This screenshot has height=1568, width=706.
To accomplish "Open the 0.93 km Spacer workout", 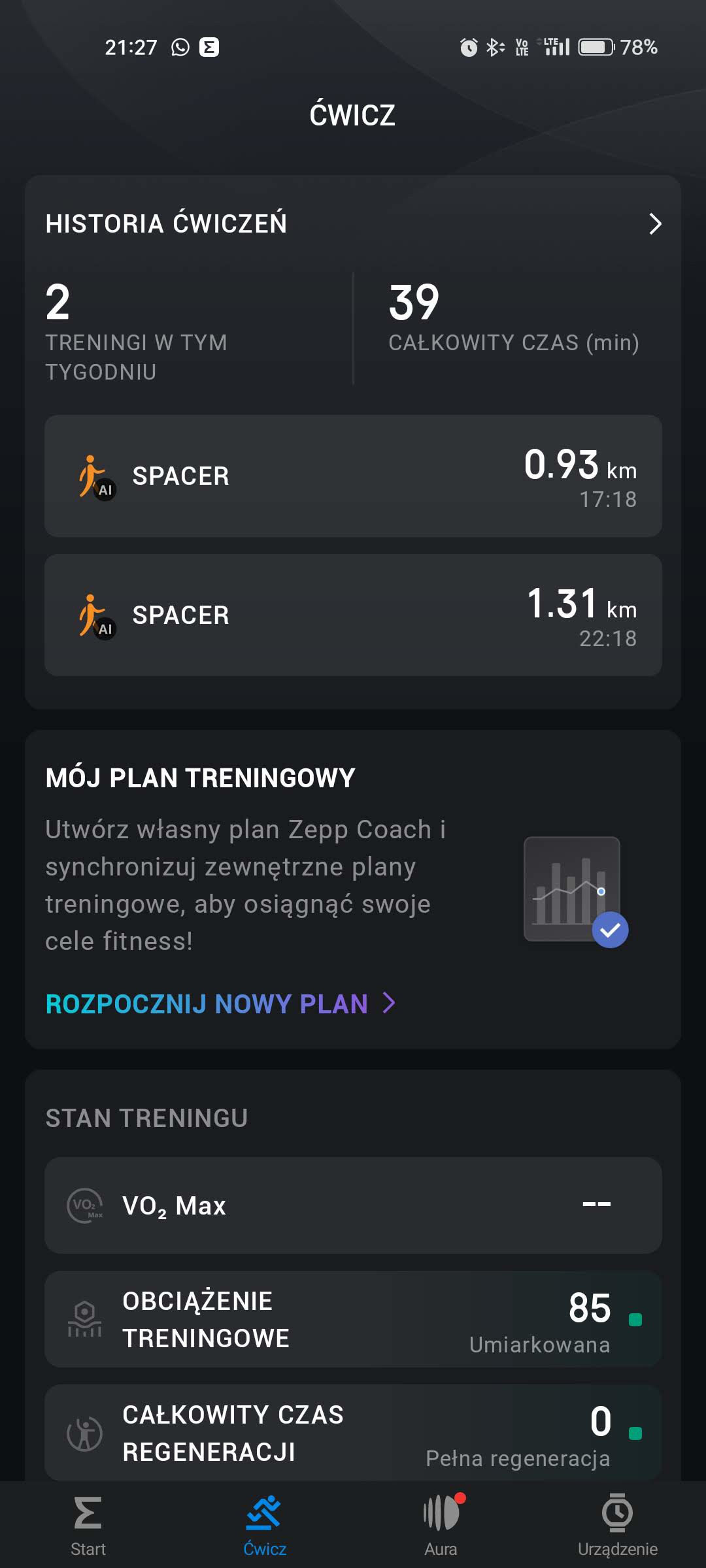I will (353, 476).
